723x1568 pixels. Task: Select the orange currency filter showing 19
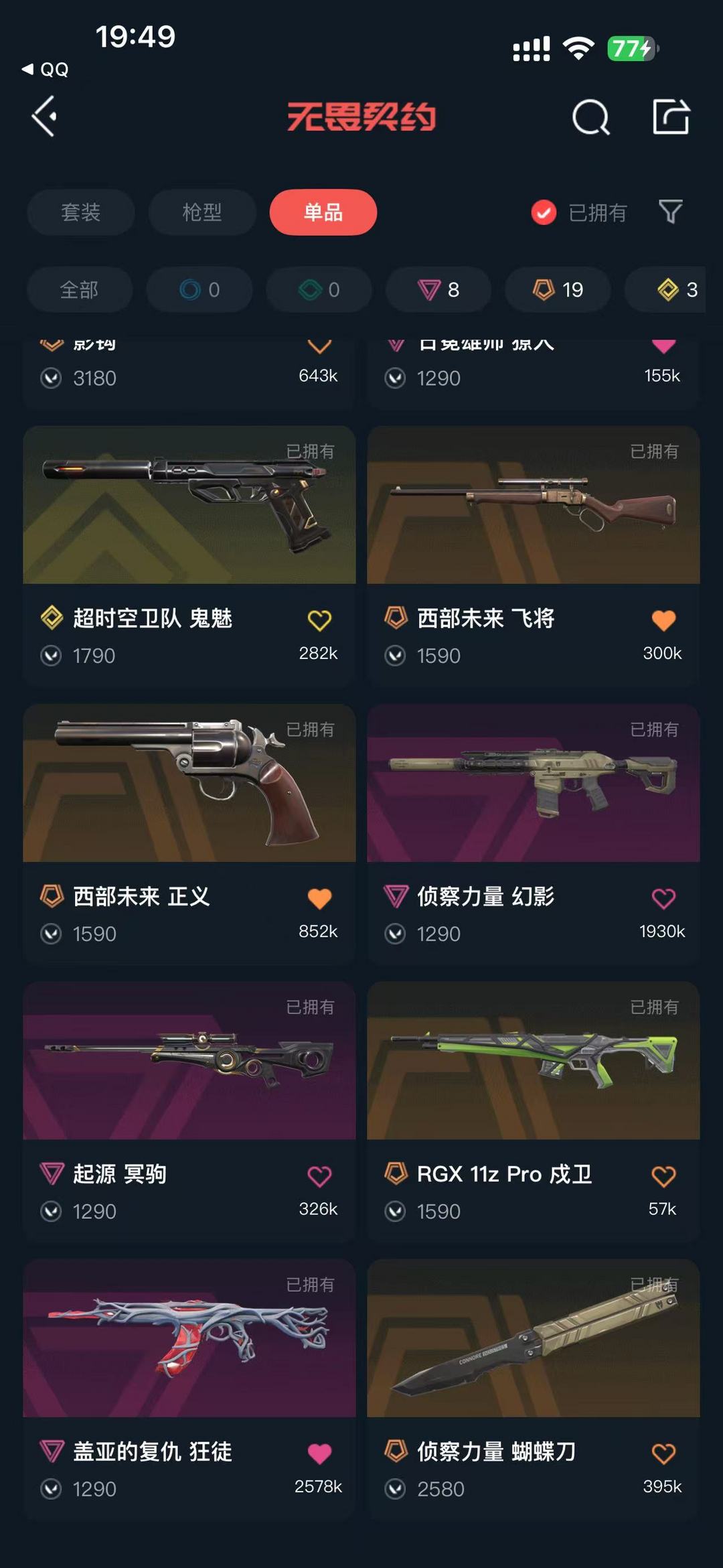coord(557,289)
